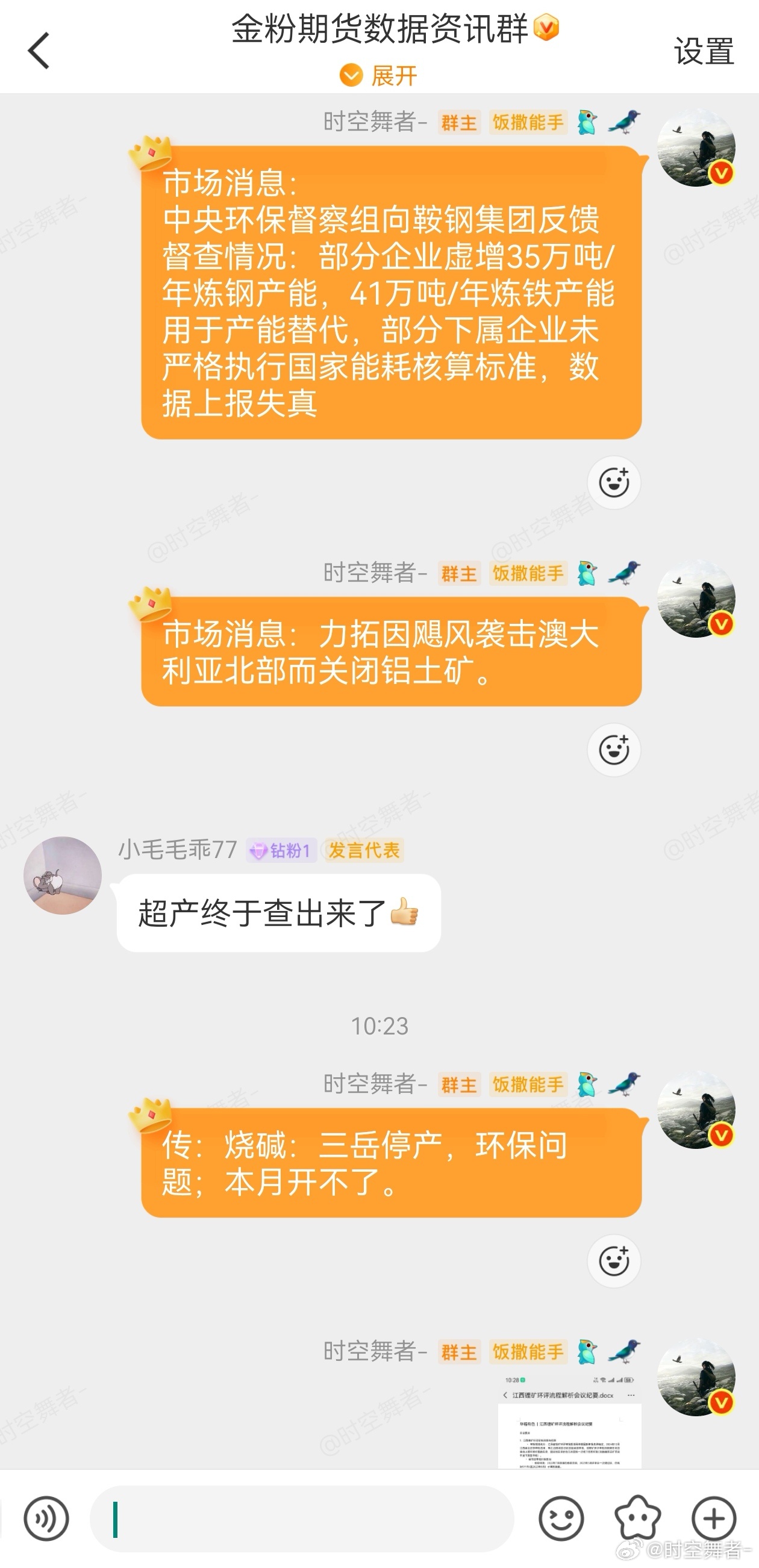The width and height of the screenshot is (759, 1568).
Task: Open the emoji picker icon
Action: coord(561,1517)
